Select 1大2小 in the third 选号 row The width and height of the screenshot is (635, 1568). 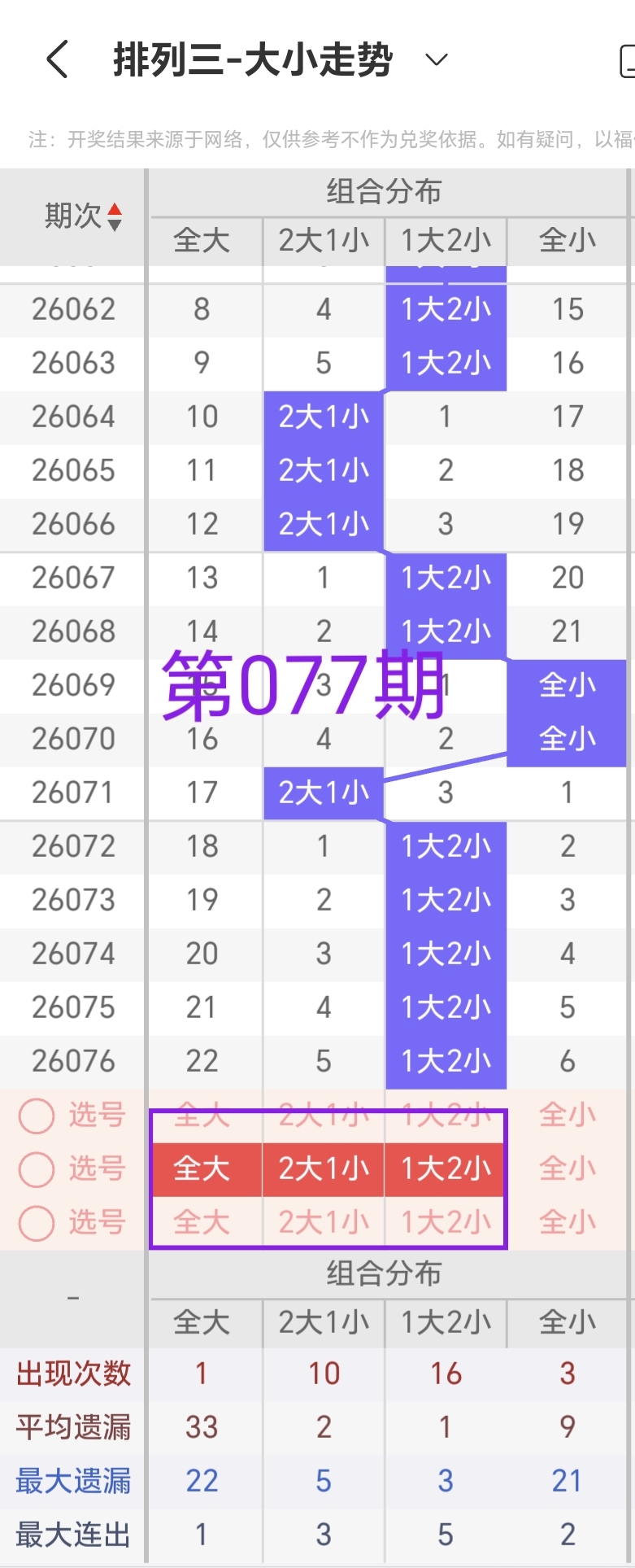444,1221
